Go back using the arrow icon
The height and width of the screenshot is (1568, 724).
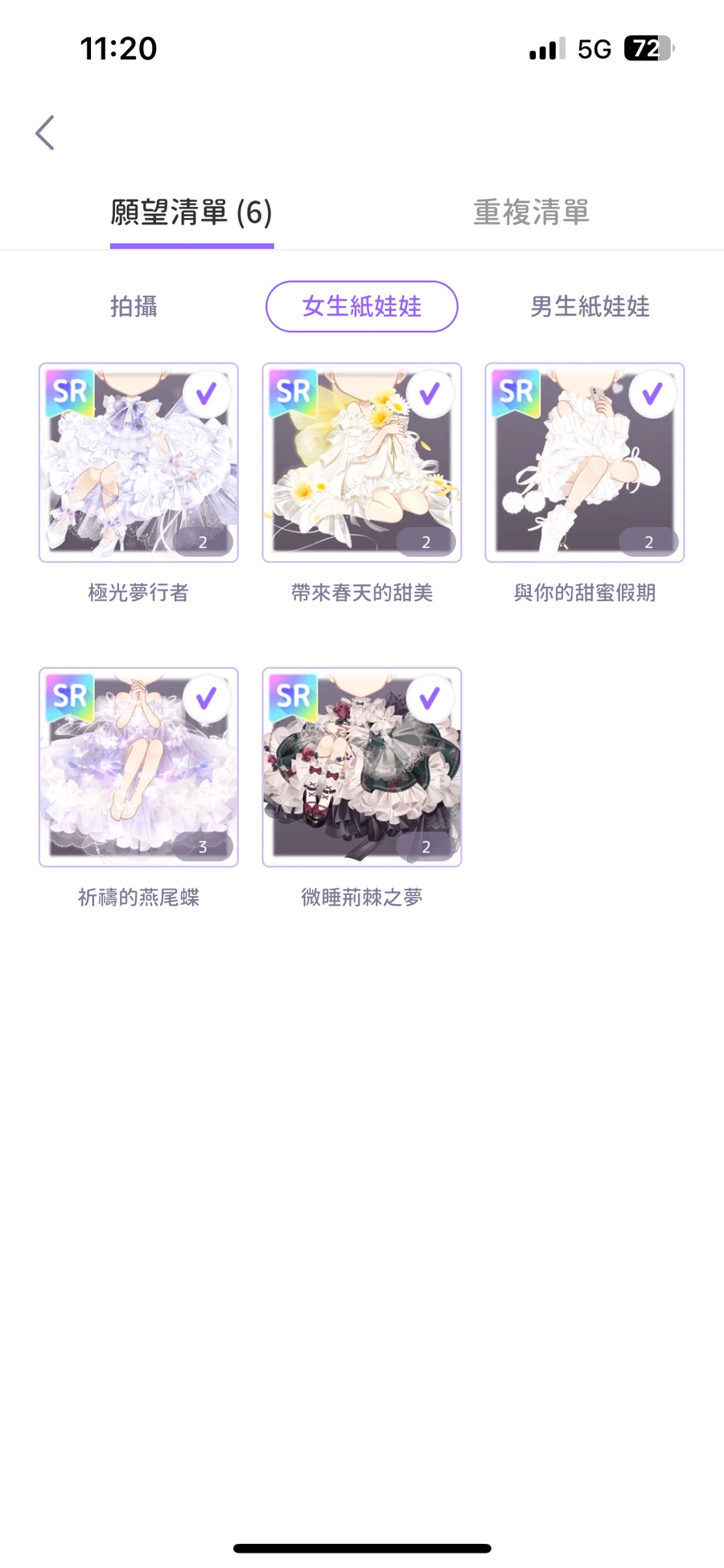coord(45,133)
